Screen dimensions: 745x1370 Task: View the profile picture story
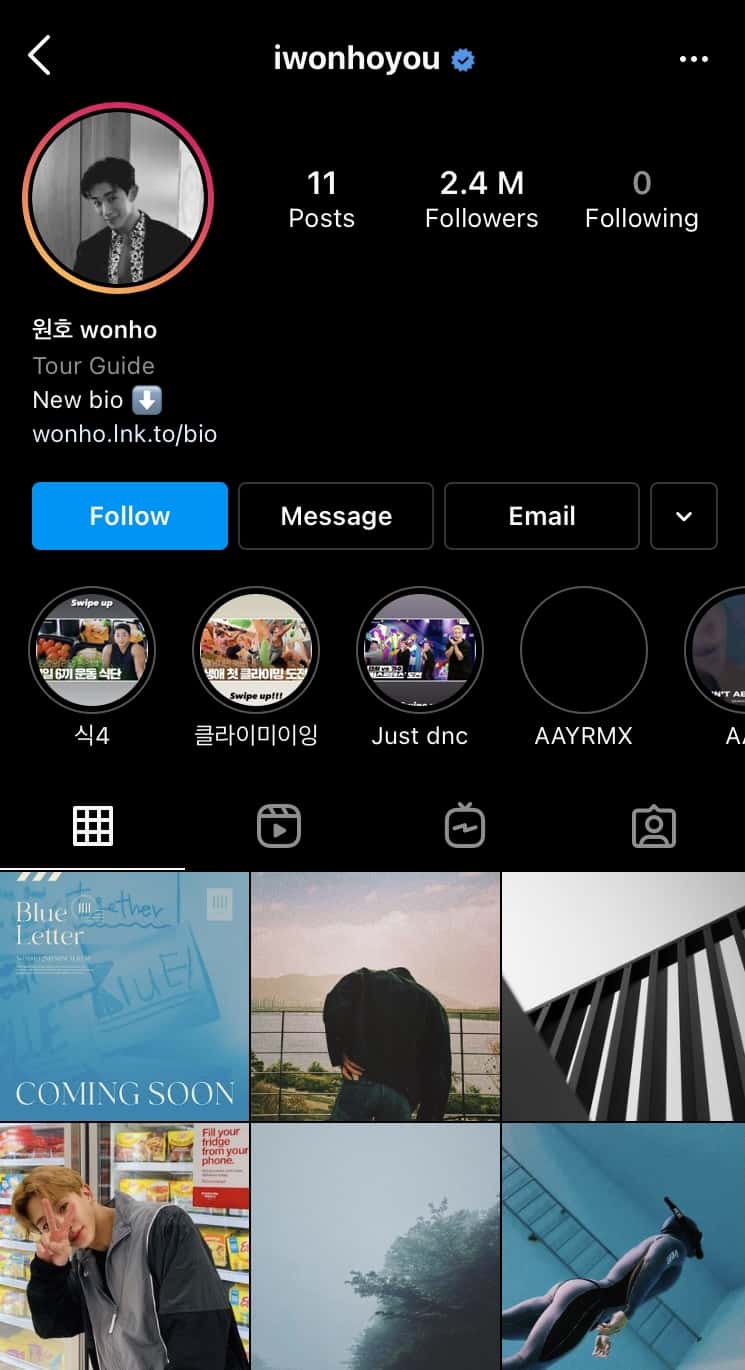[118, 198]
